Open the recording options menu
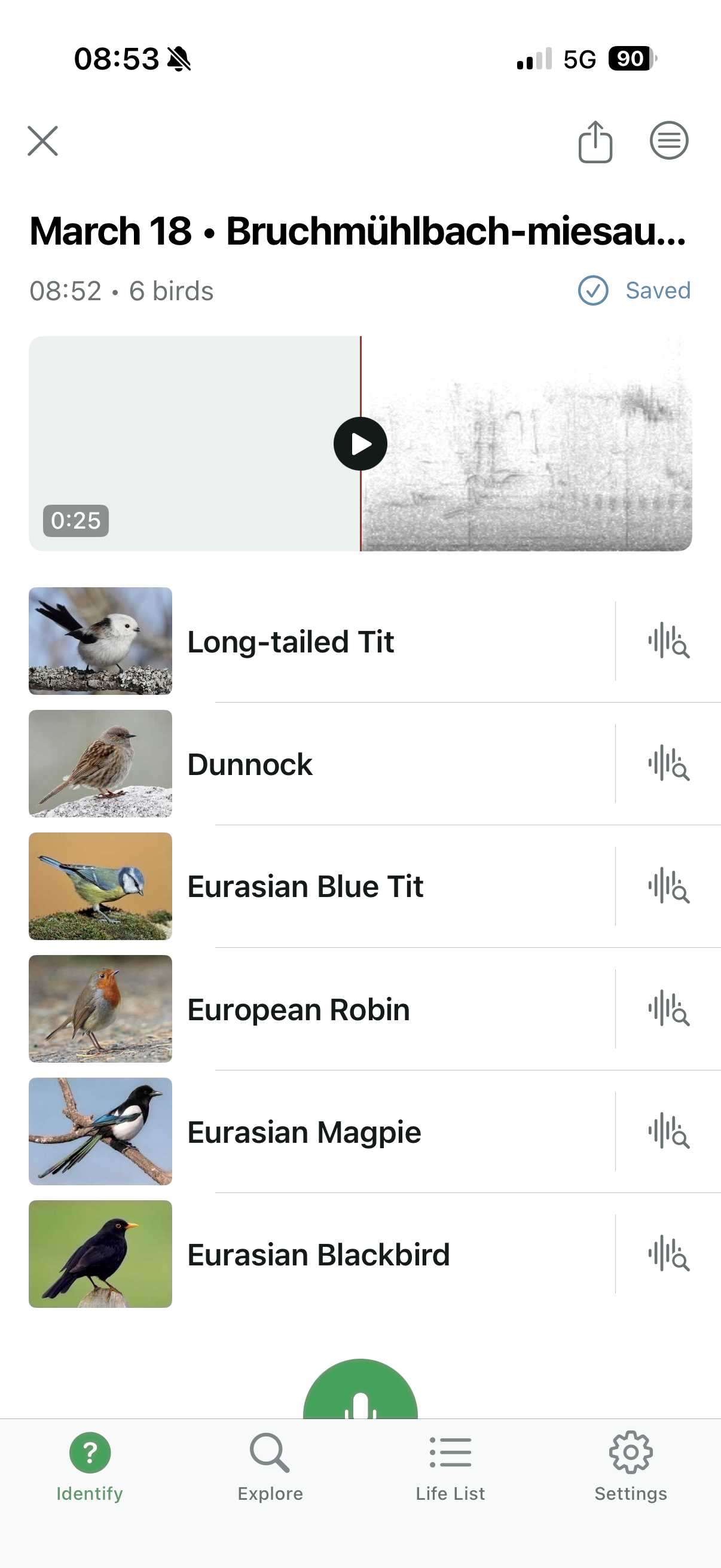721x1568 pixels. coord(668,141)
